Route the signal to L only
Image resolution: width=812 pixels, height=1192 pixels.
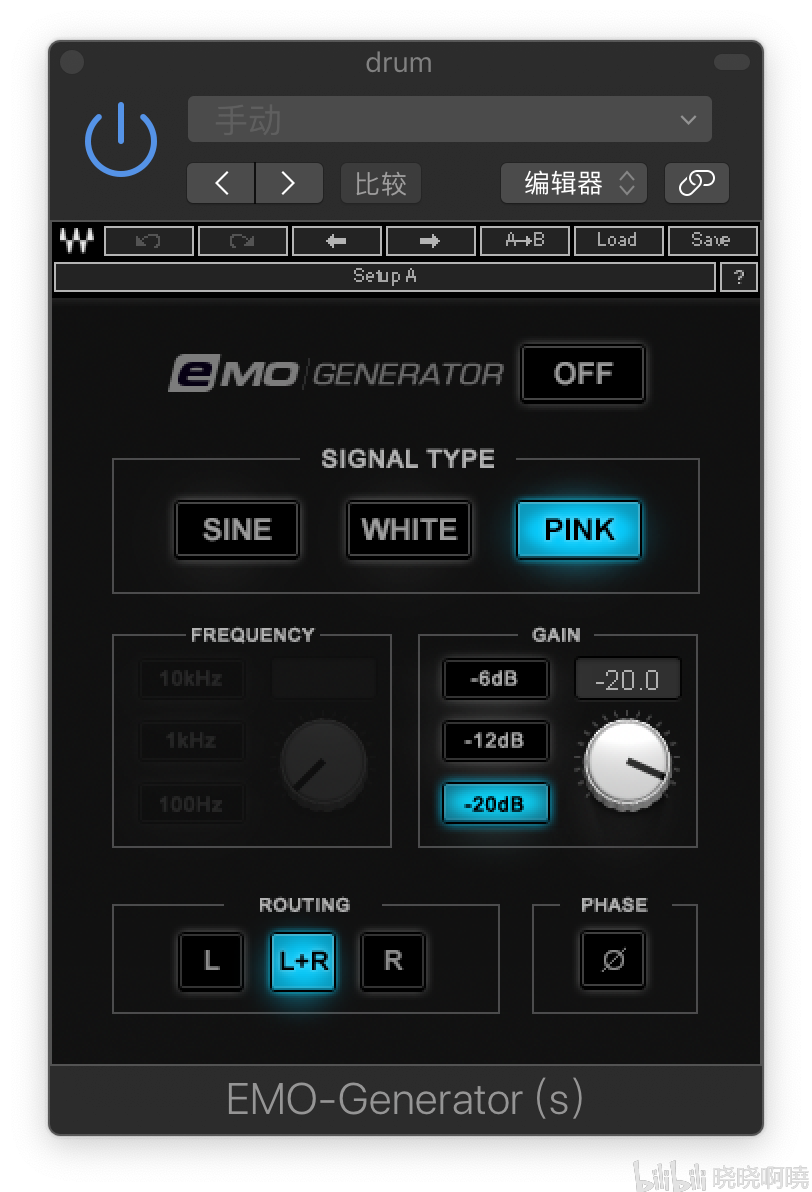(x=211, y=961)
